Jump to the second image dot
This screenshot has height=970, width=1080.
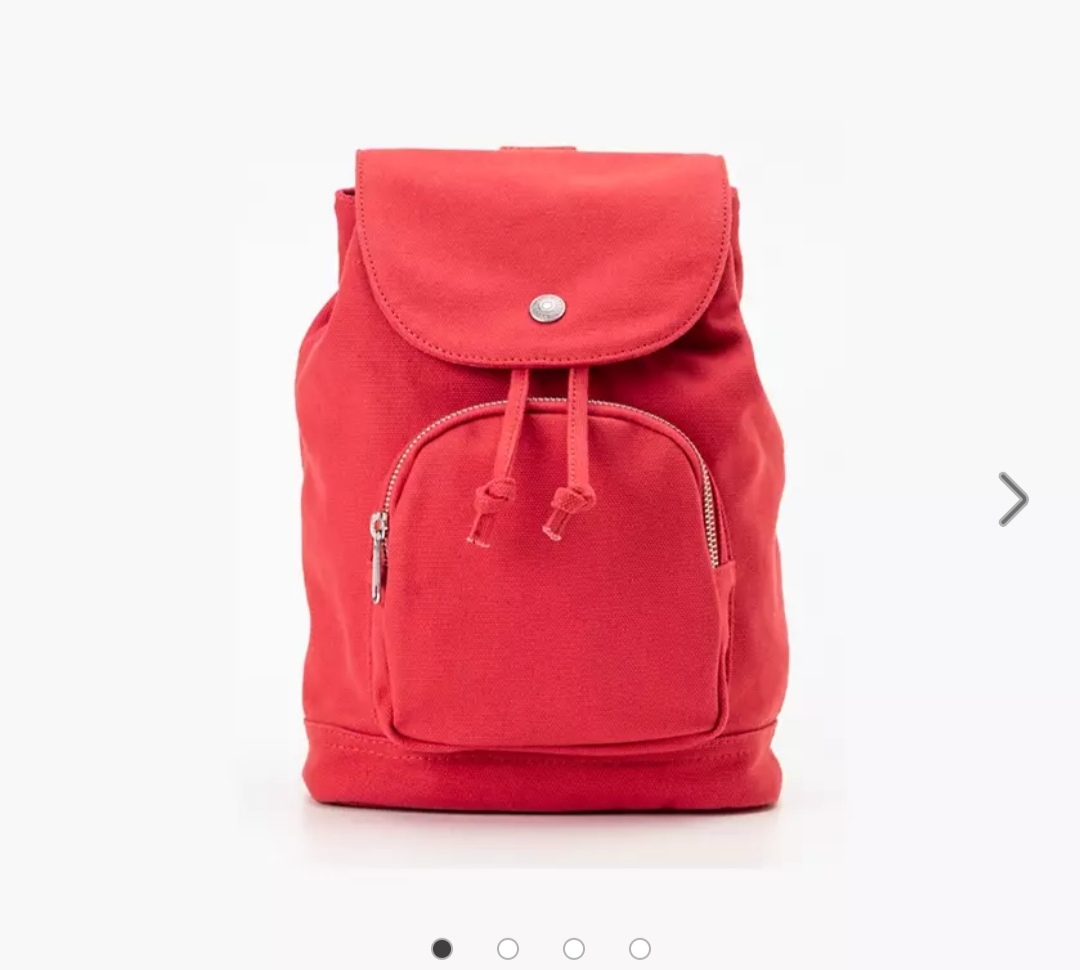pos(508,948)
